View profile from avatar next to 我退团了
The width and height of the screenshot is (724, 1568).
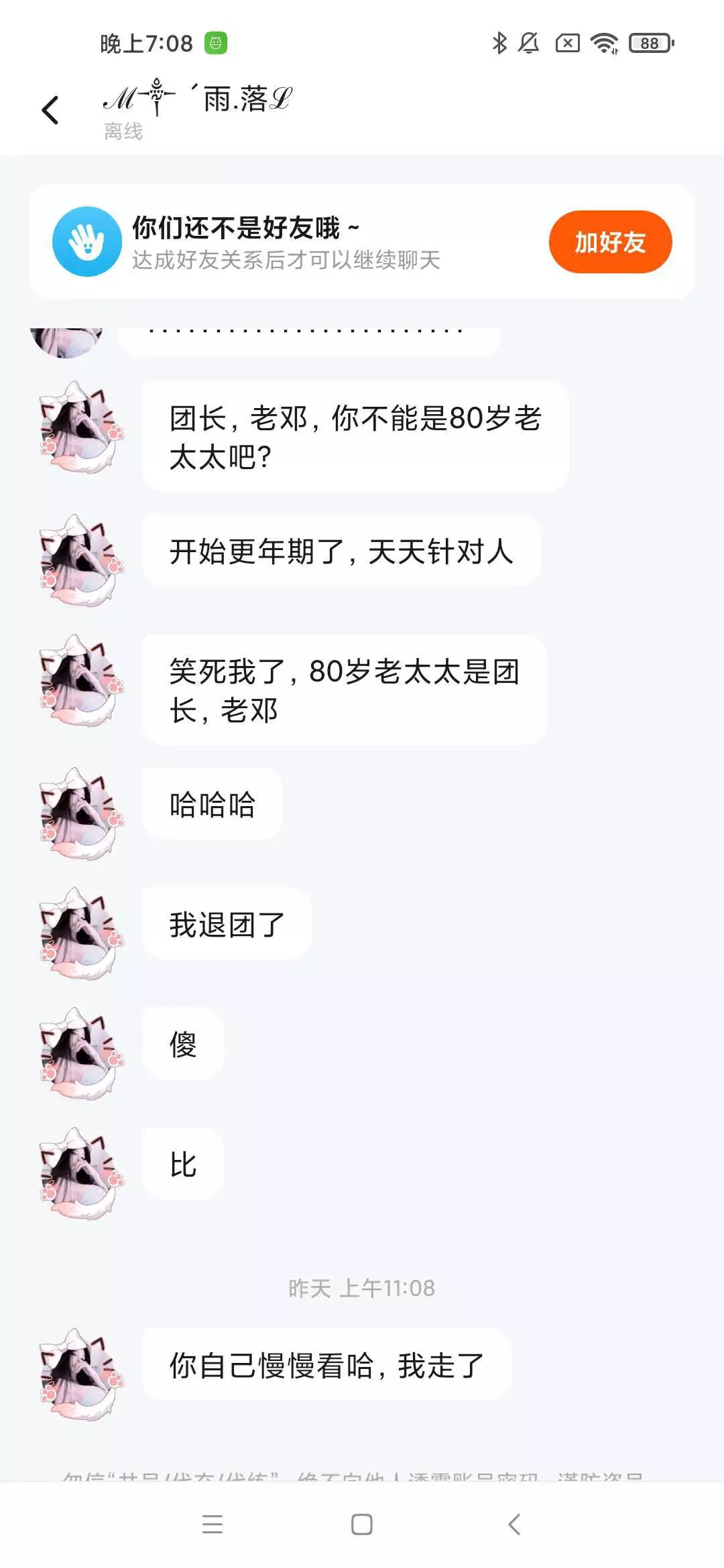tap(82, 933)
